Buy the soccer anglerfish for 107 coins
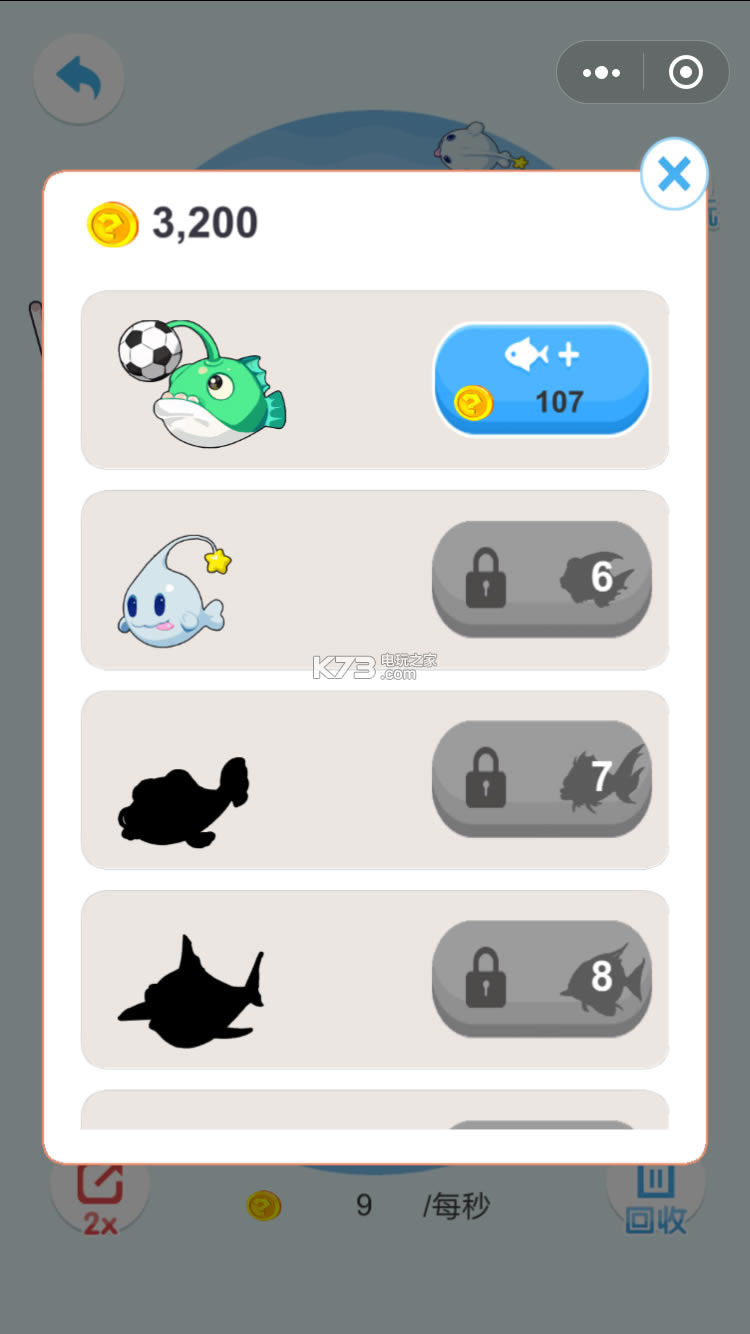 pyautogui.click(x=541, y=379)
